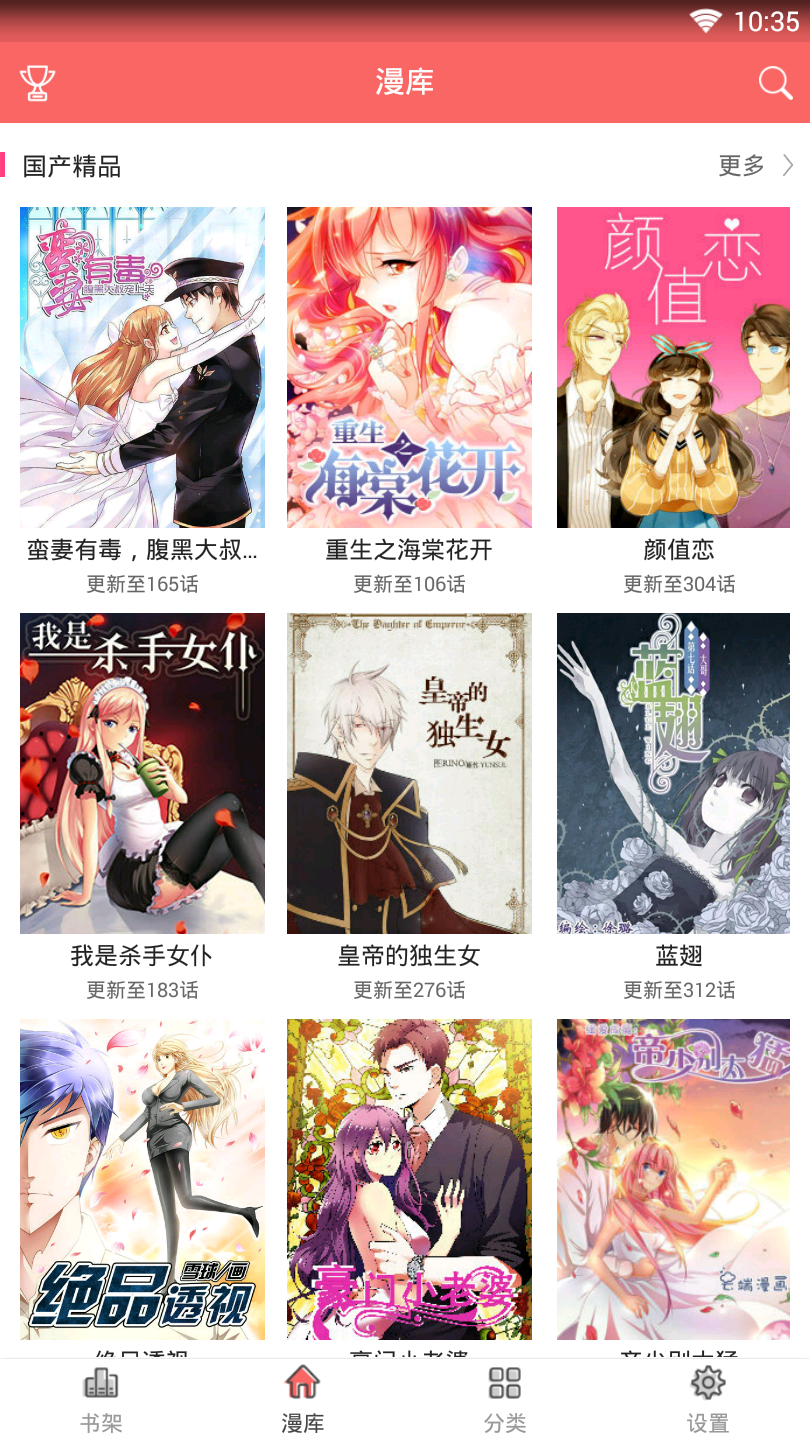This screenshot has height=1440, width=810.
Task: Open the comic 皇帝的独生女
Action: (x=409, y=773)
